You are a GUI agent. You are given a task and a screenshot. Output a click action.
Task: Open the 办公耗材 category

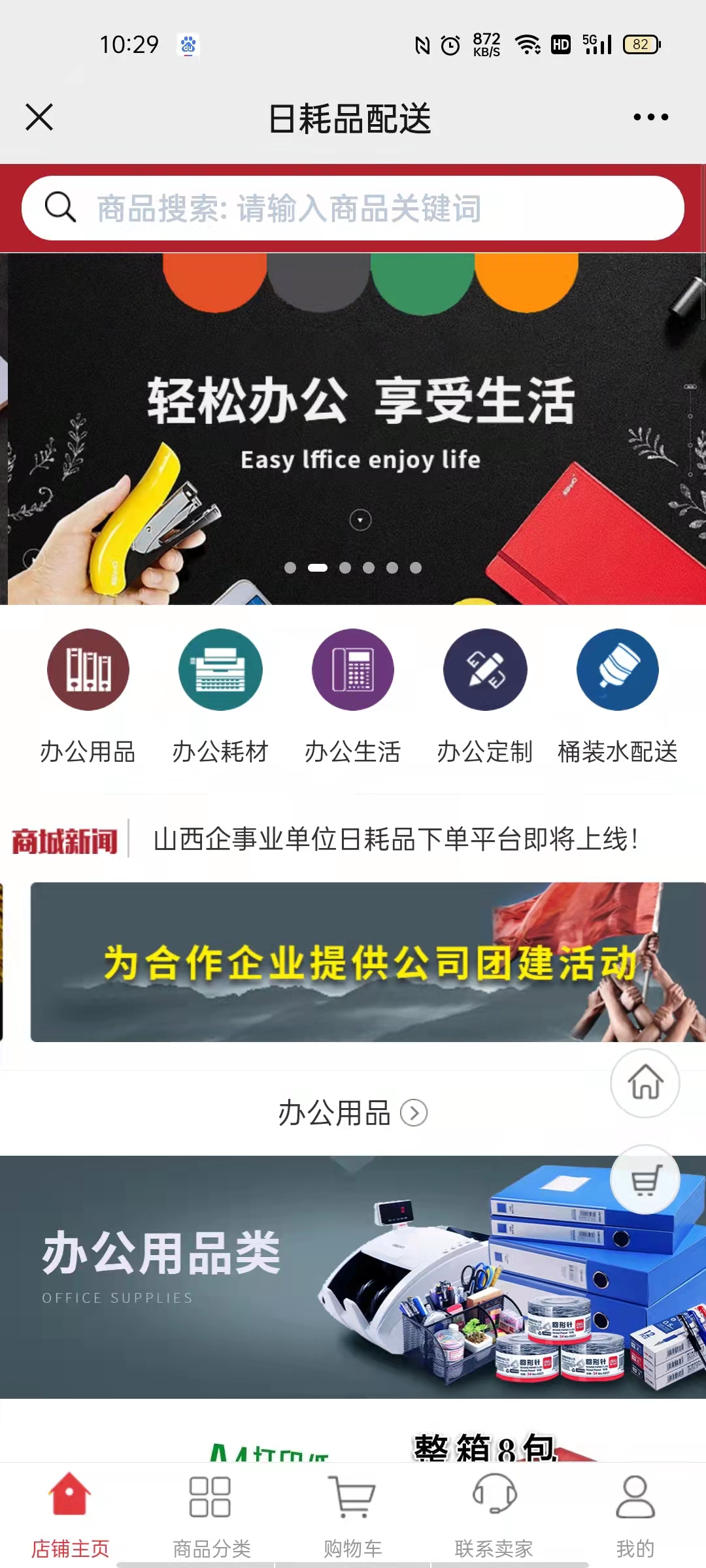(x=220, y=670)
